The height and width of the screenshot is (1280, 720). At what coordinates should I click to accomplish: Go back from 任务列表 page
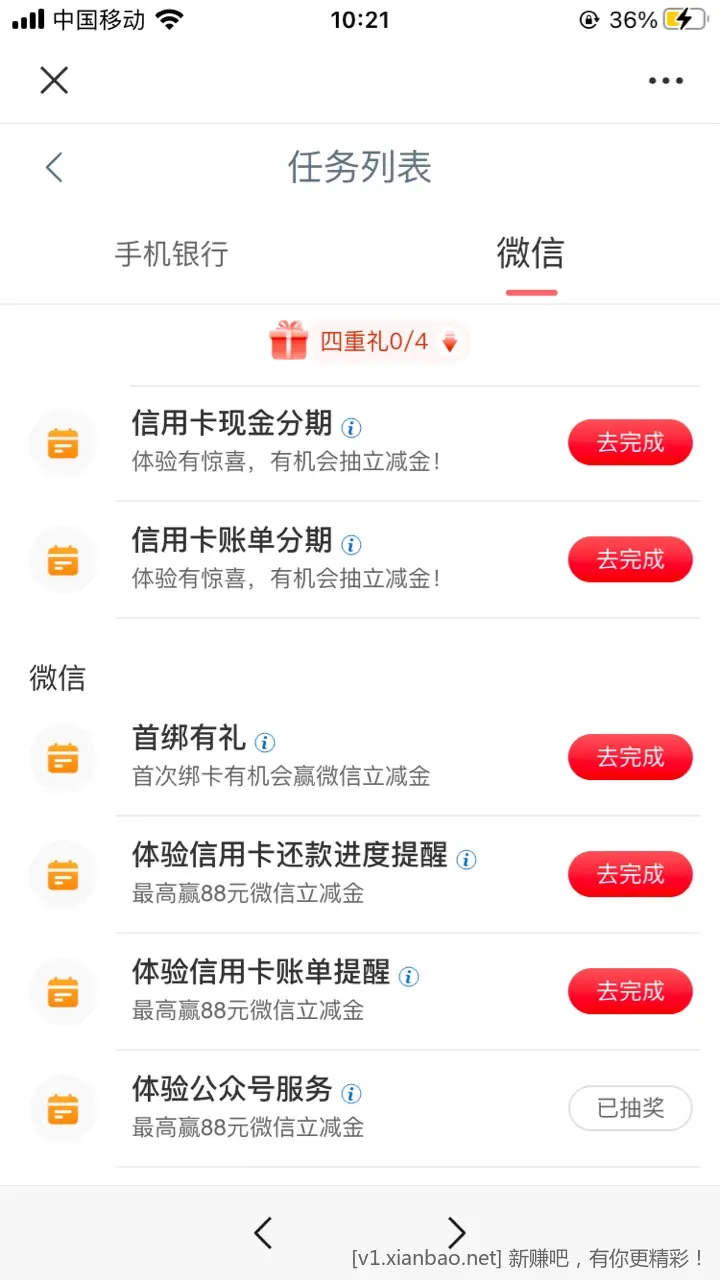tap(54, 167)
